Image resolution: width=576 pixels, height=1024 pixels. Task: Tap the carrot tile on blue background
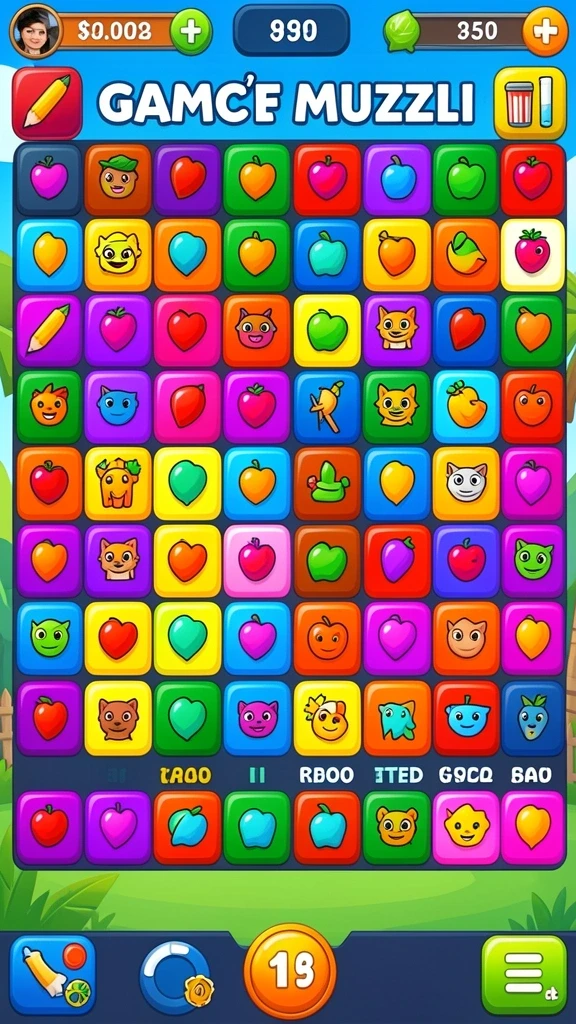click(x=327, y=407)
